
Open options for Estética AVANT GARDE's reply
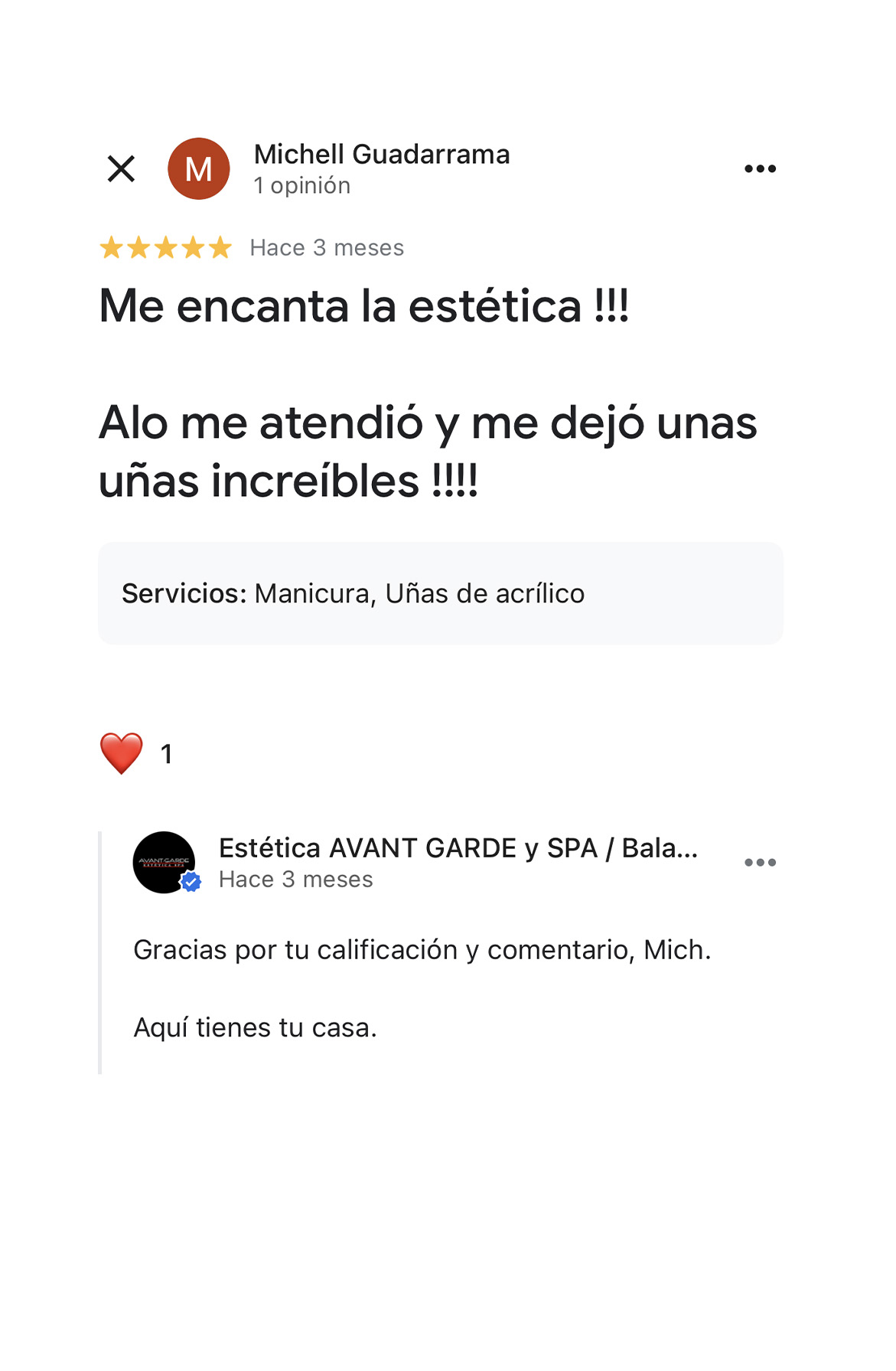pos(760,863)
